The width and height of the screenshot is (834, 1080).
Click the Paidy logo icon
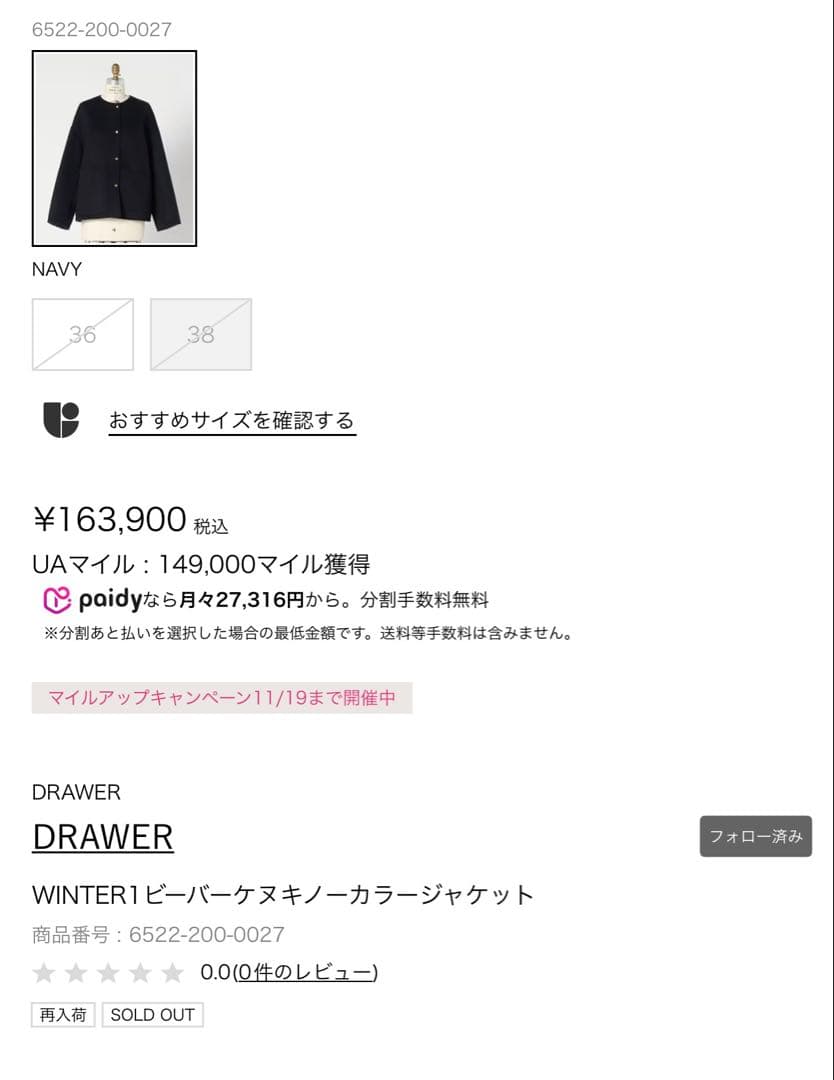tap(58, 600)
